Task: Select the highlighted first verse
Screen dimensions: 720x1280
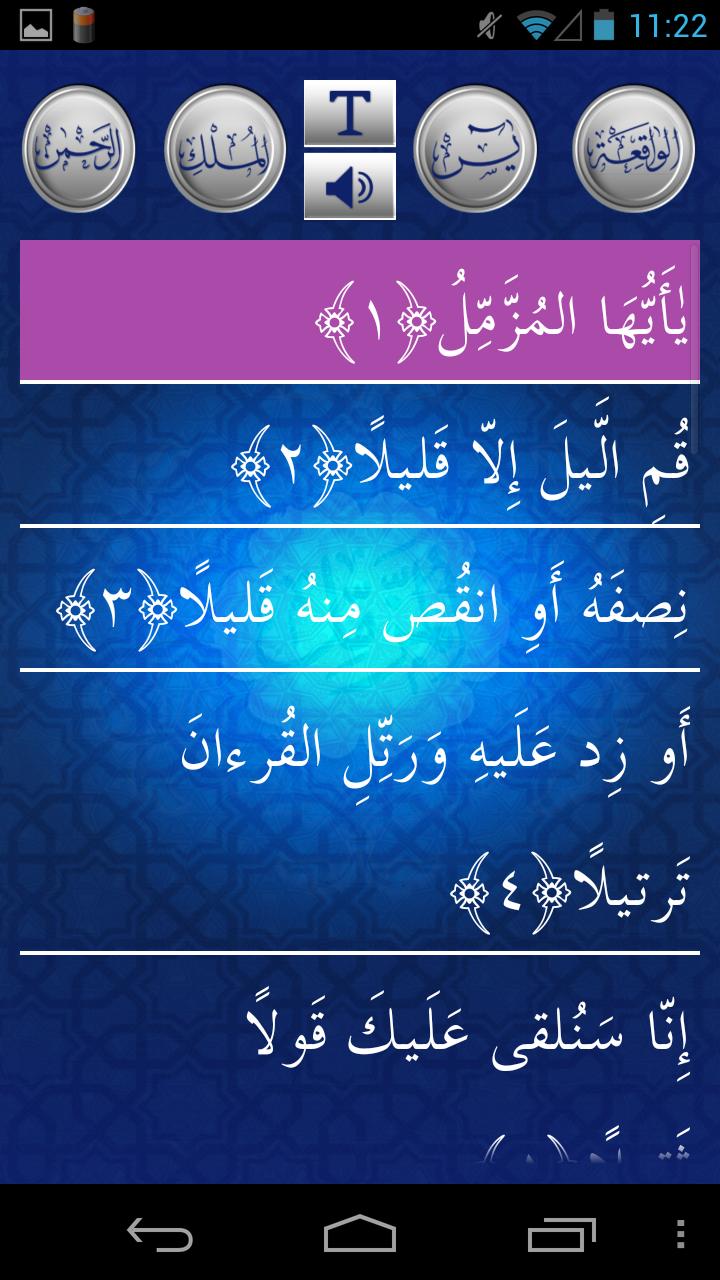Action: (360, 310)
